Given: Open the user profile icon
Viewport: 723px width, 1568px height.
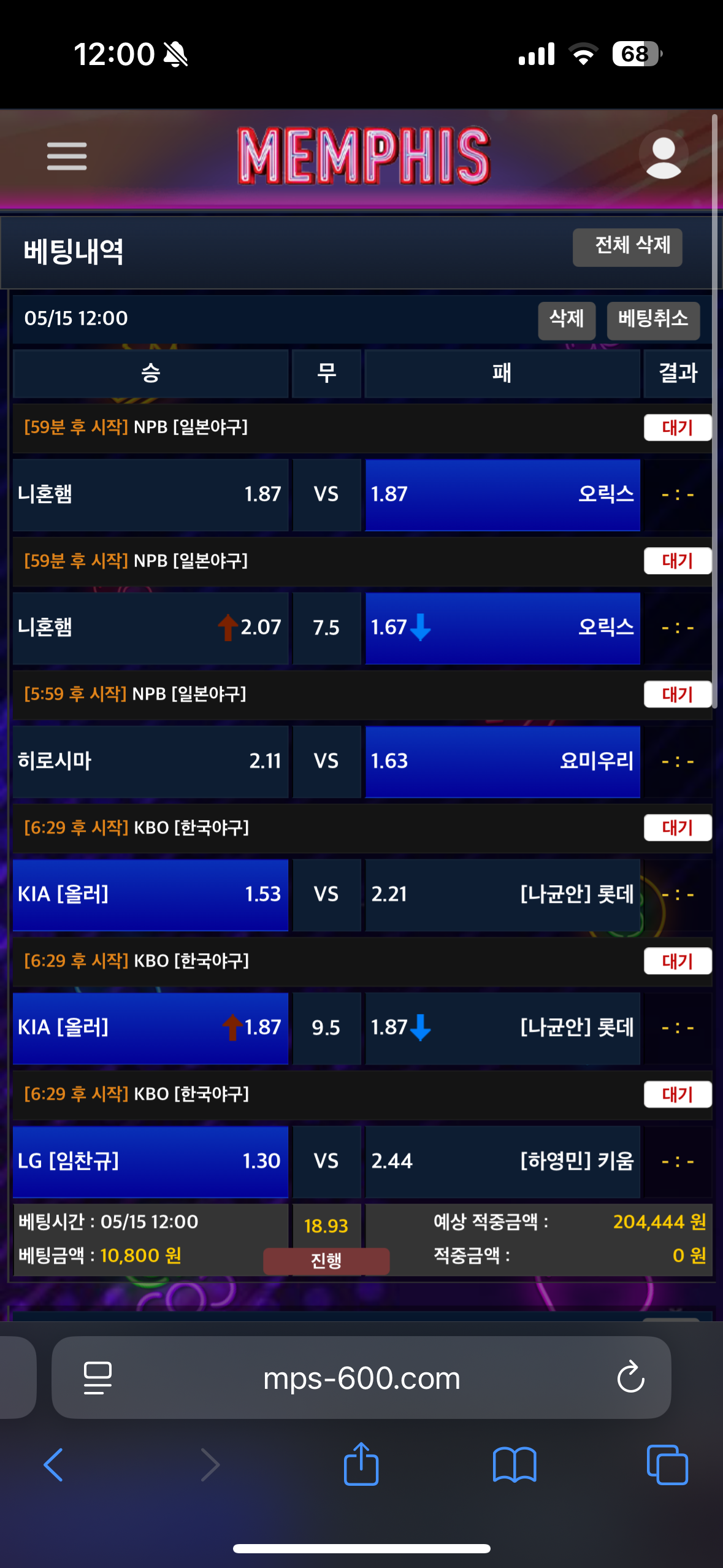Looking at the screenshot, I should pyautogui.click(x=663, y=156).
